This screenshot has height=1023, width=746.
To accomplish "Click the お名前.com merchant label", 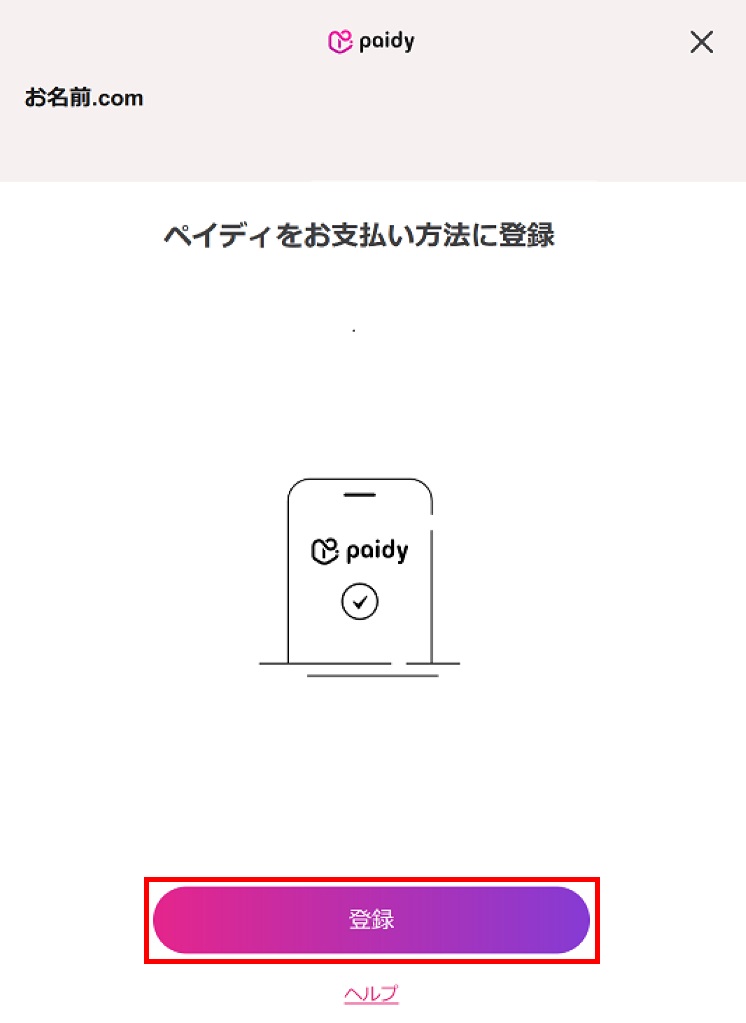I will (x=84, y=97).
